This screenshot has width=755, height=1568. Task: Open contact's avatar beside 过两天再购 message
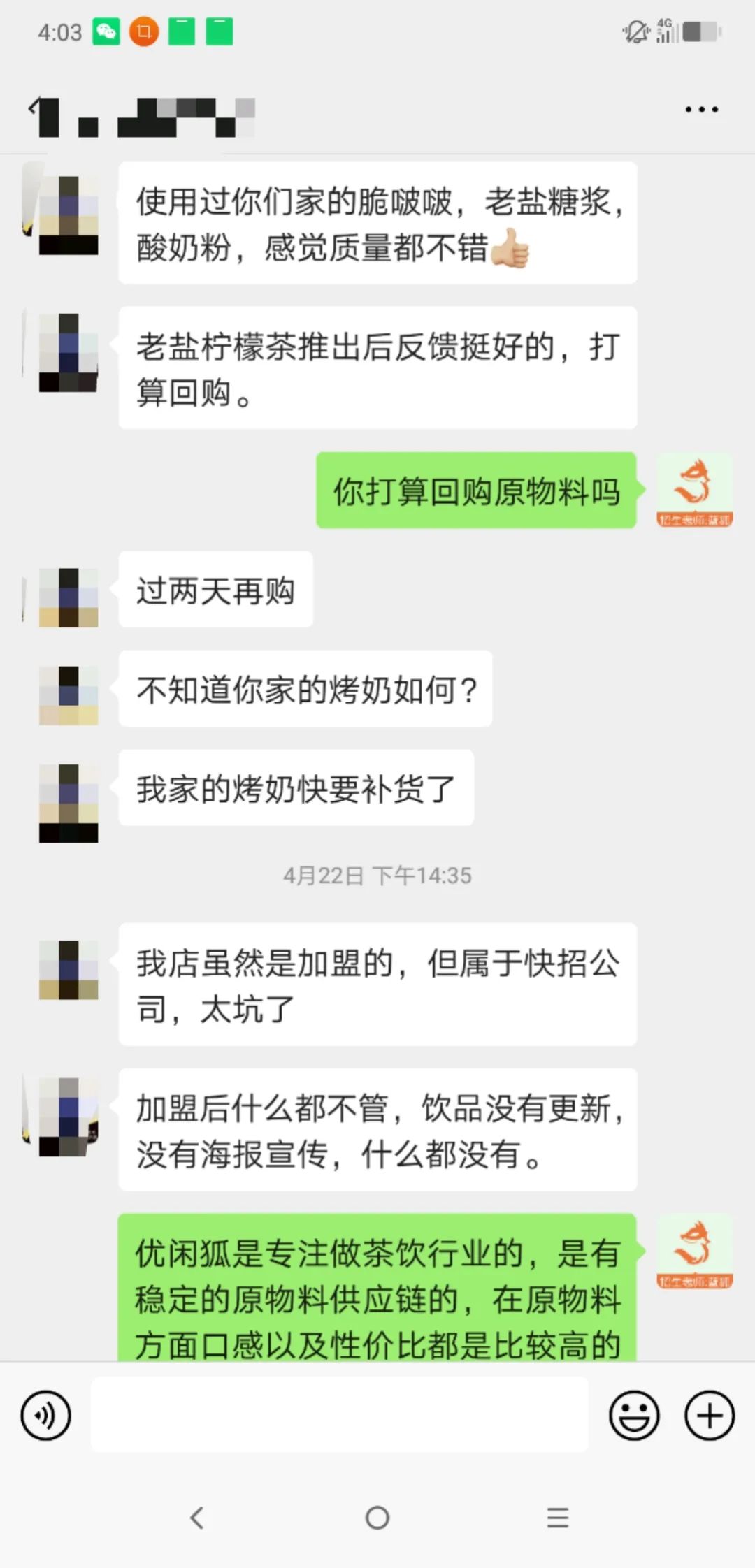pos(68,597)
